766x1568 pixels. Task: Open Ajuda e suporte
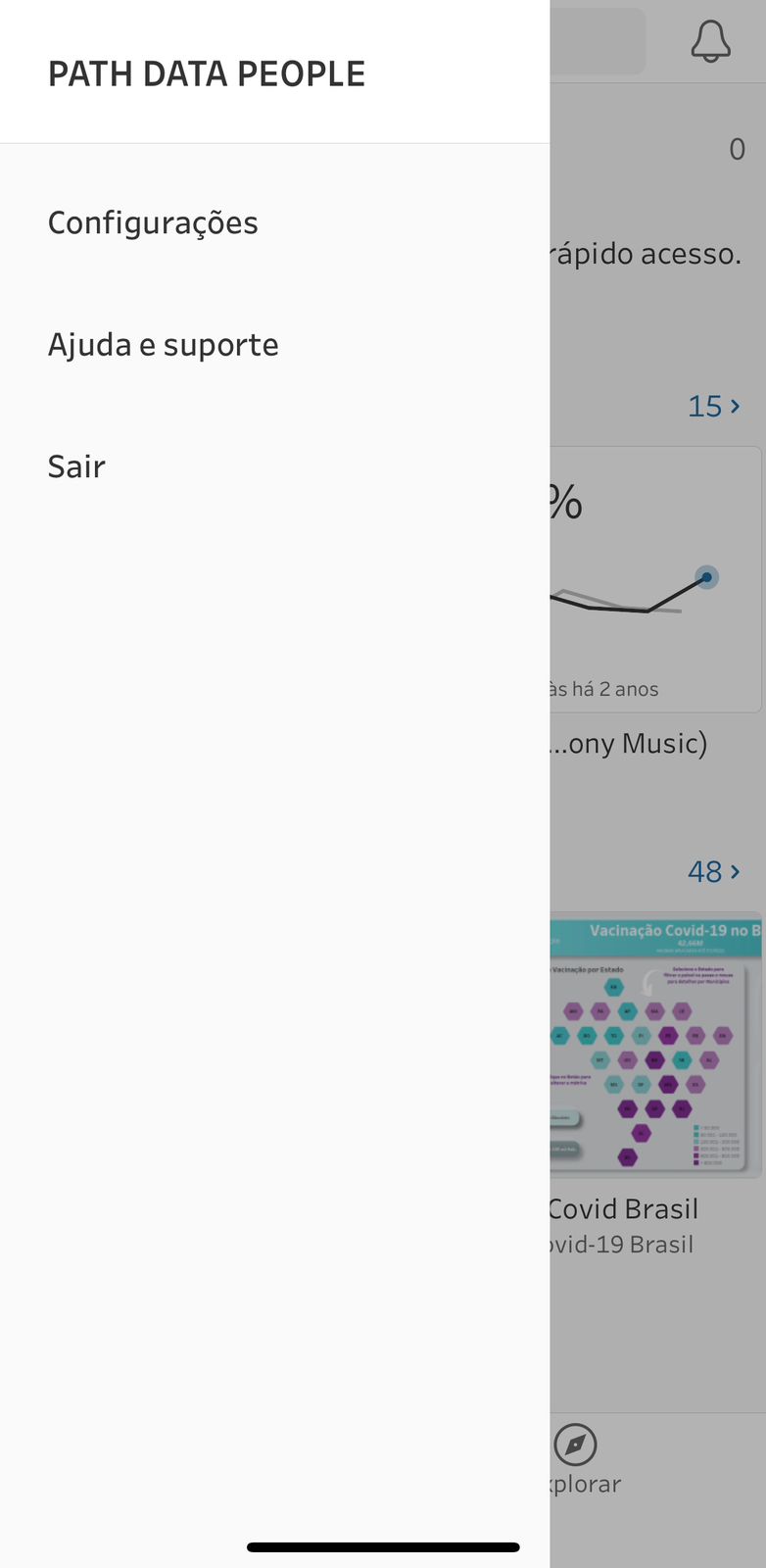pyautogui.click(x=164, y=345)
